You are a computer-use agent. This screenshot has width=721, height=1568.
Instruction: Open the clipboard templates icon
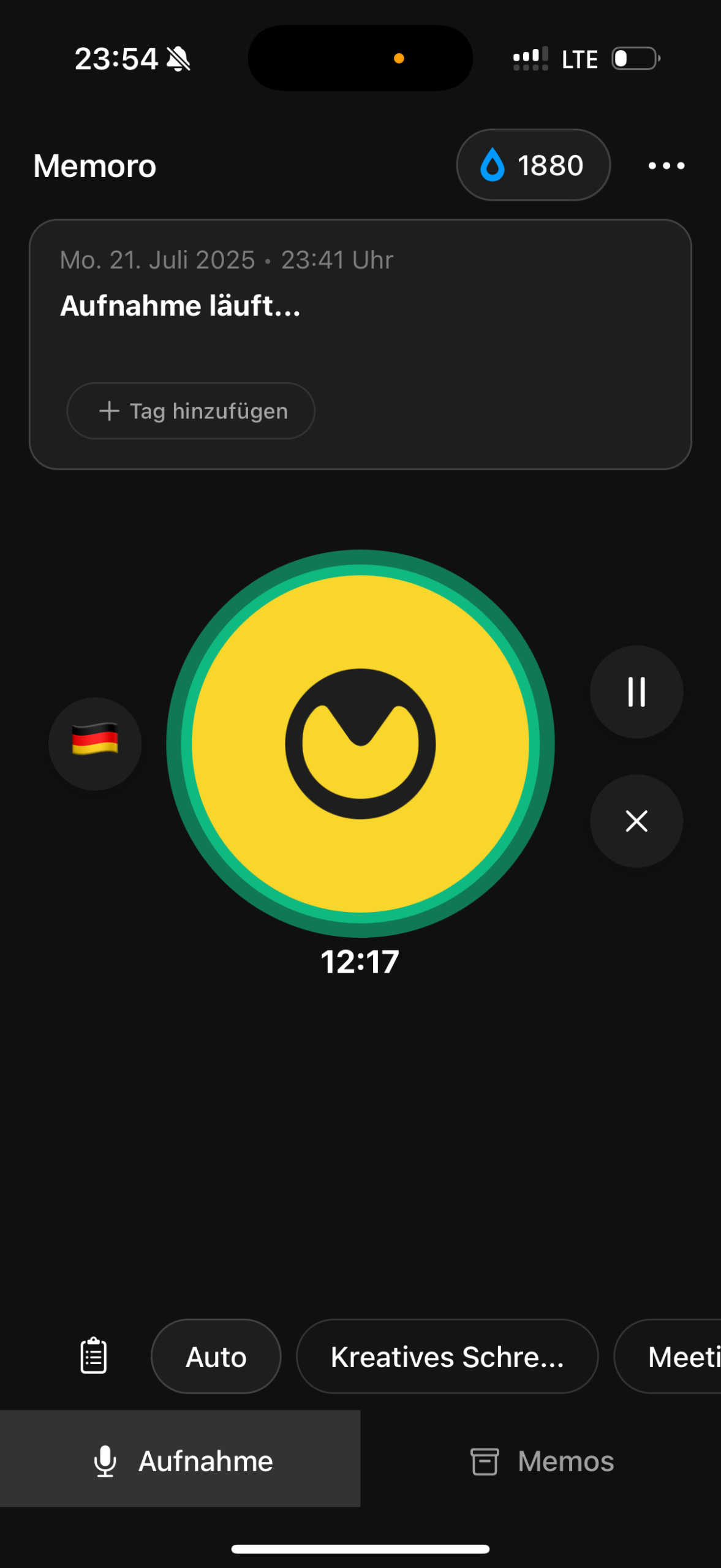tap(94, 1356)
